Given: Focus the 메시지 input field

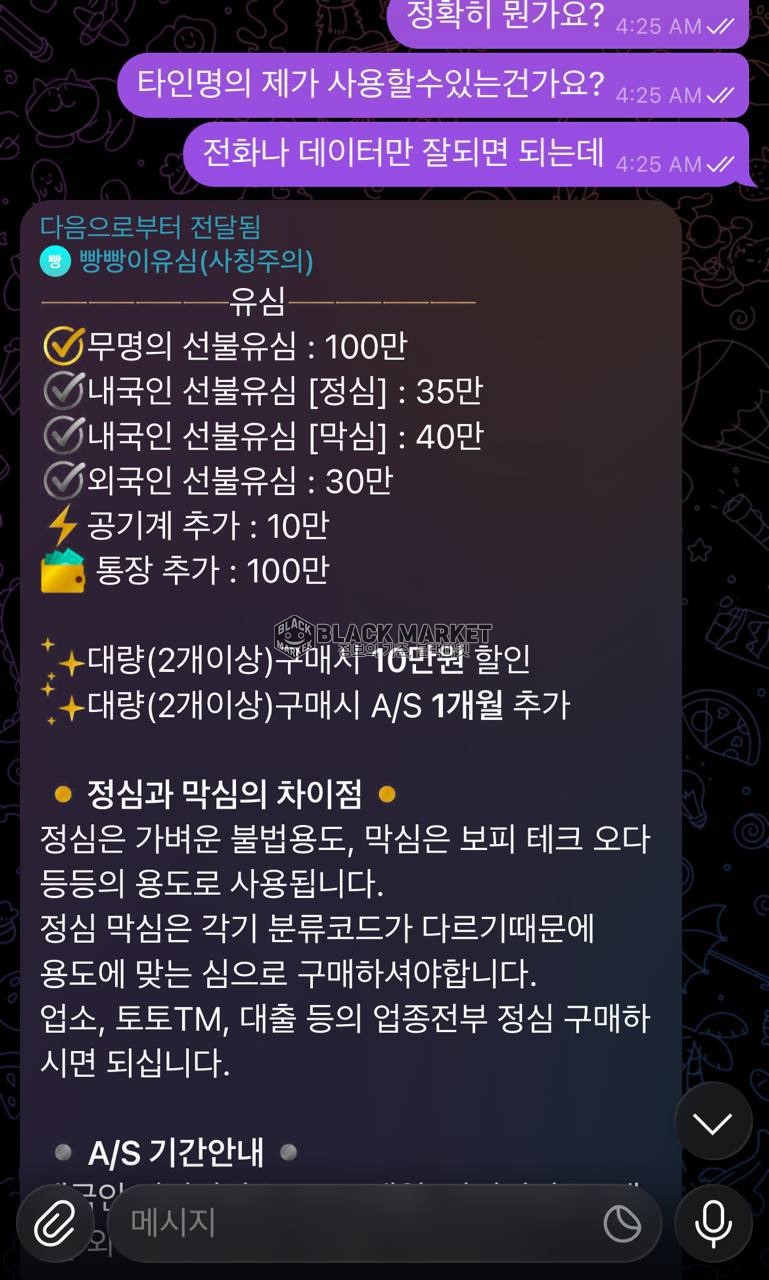Looking at the screenshot, I should pos(350,1223).
